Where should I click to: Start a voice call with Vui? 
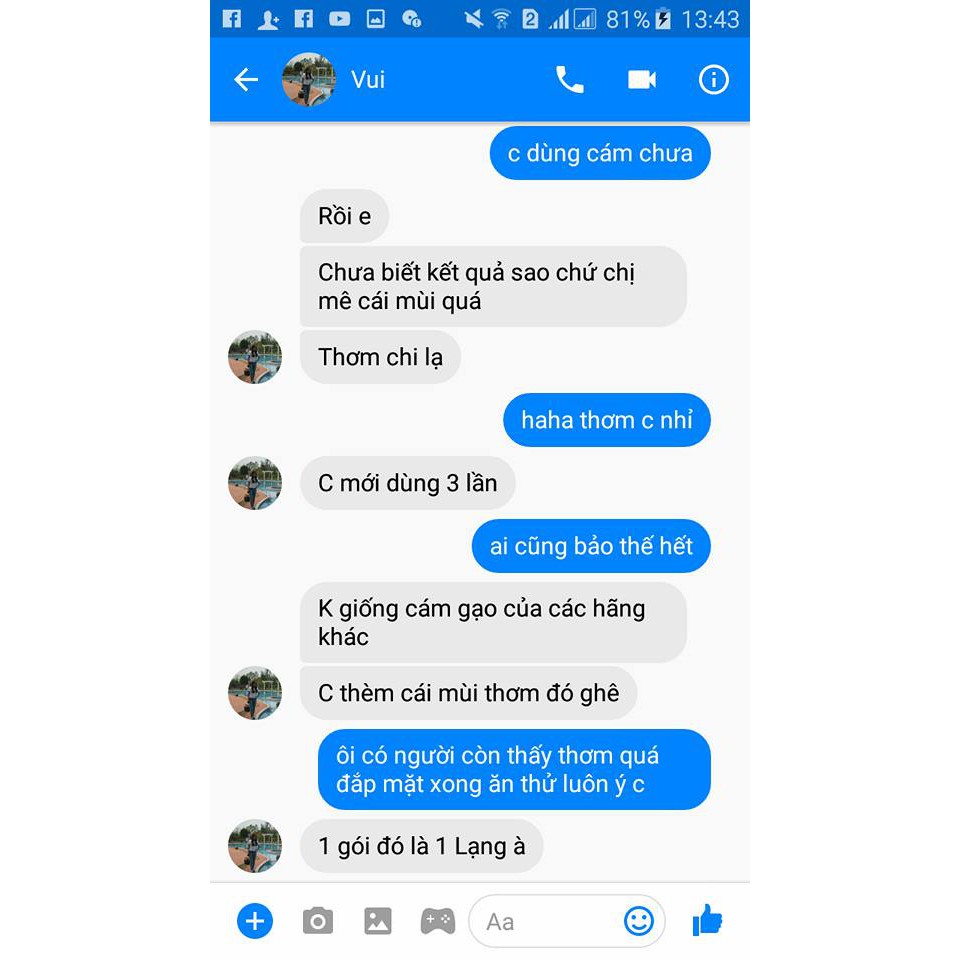570,80
